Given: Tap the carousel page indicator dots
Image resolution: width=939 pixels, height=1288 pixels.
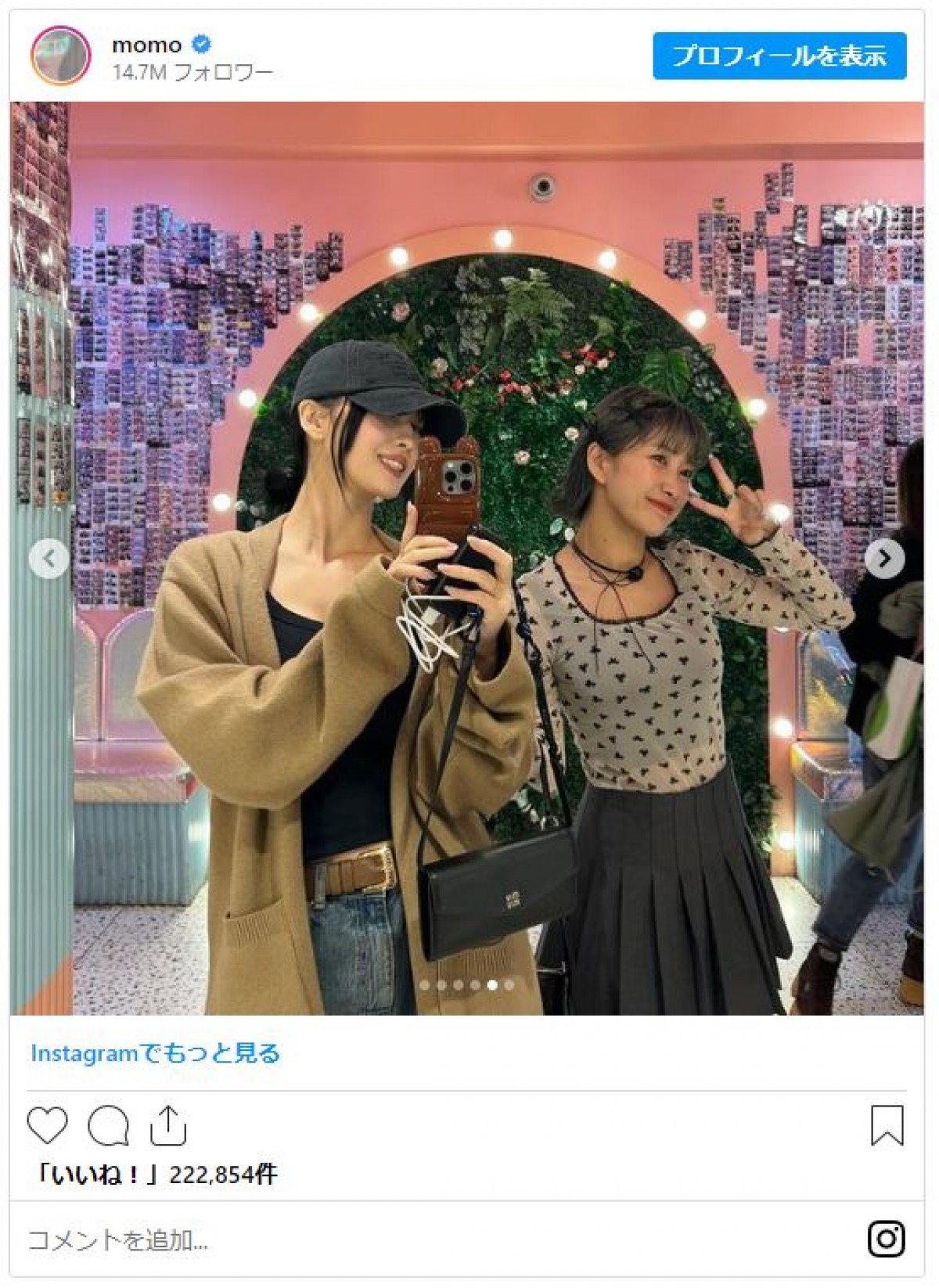Looking at the screenshot, I should tap(467, 985).
